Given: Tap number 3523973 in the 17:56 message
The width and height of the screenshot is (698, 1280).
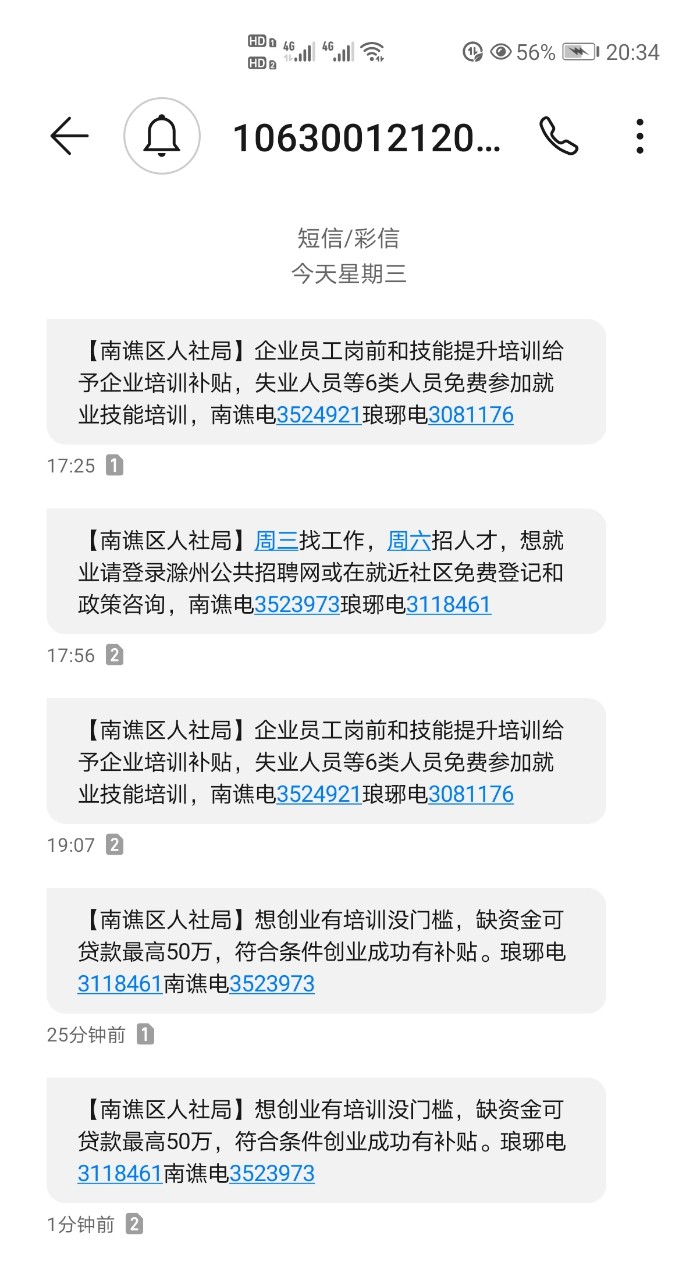Looking at the screenshot, I should (297, 605).
